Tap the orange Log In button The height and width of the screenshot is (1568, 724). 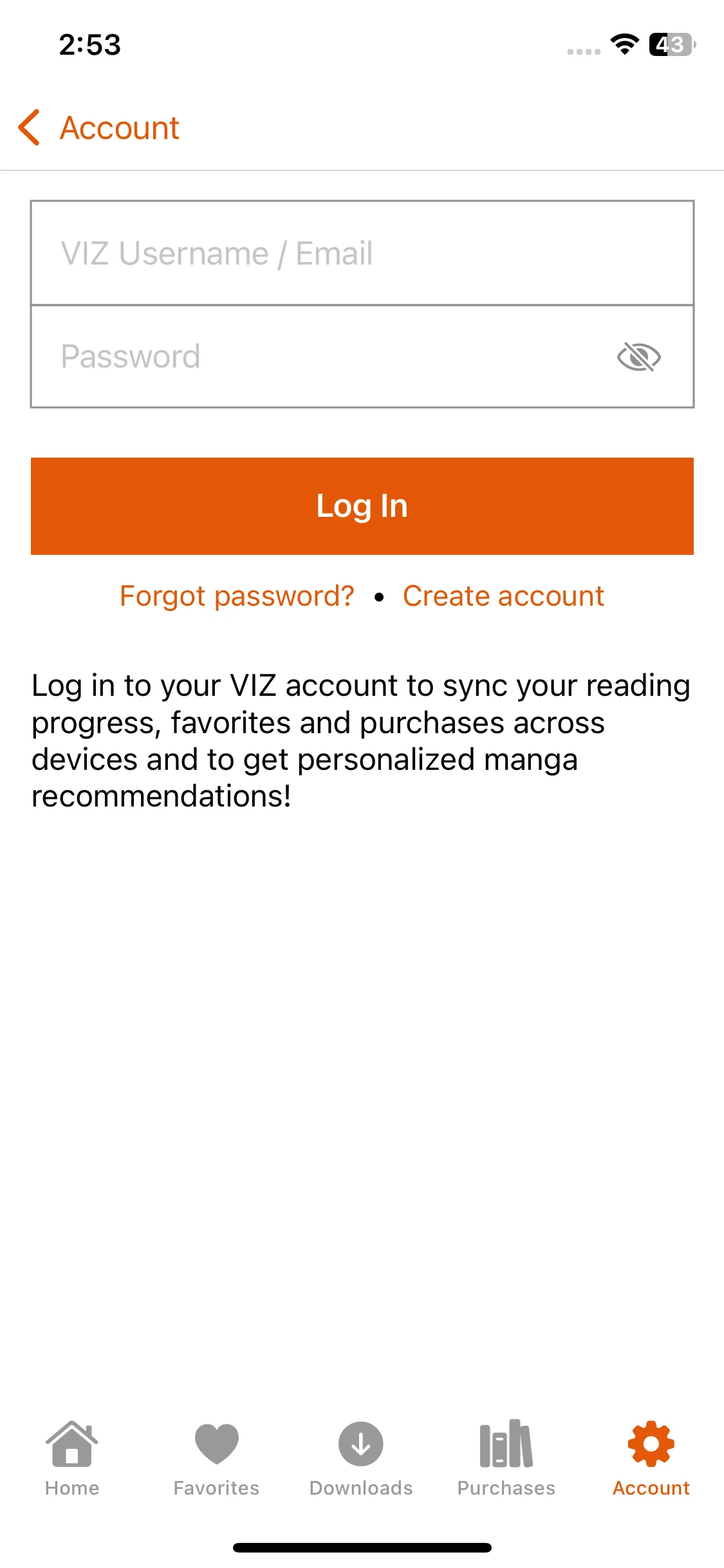coord(362,506)
